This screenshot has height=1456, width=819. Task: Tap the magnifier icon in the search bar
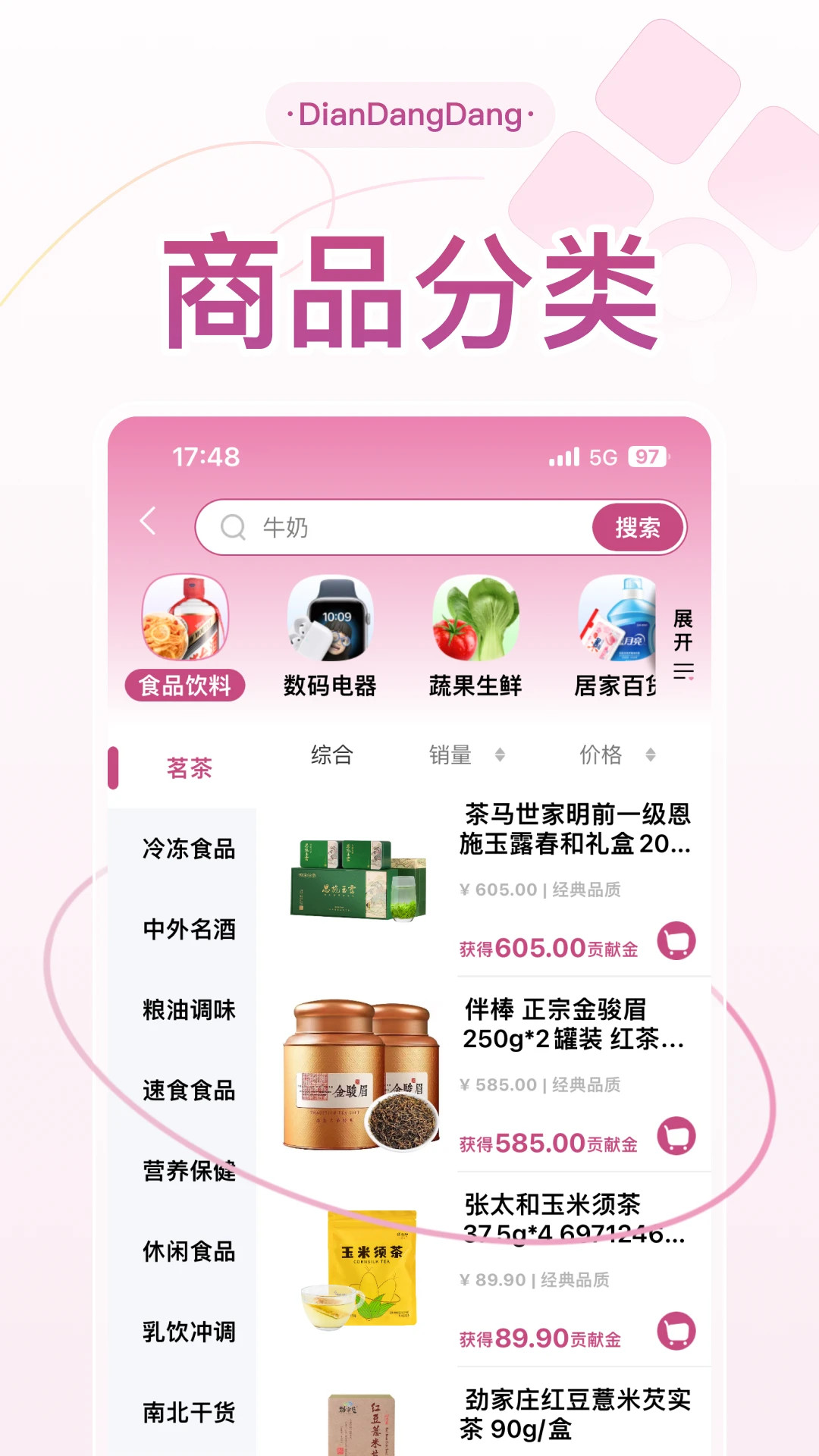click(233, 526)
